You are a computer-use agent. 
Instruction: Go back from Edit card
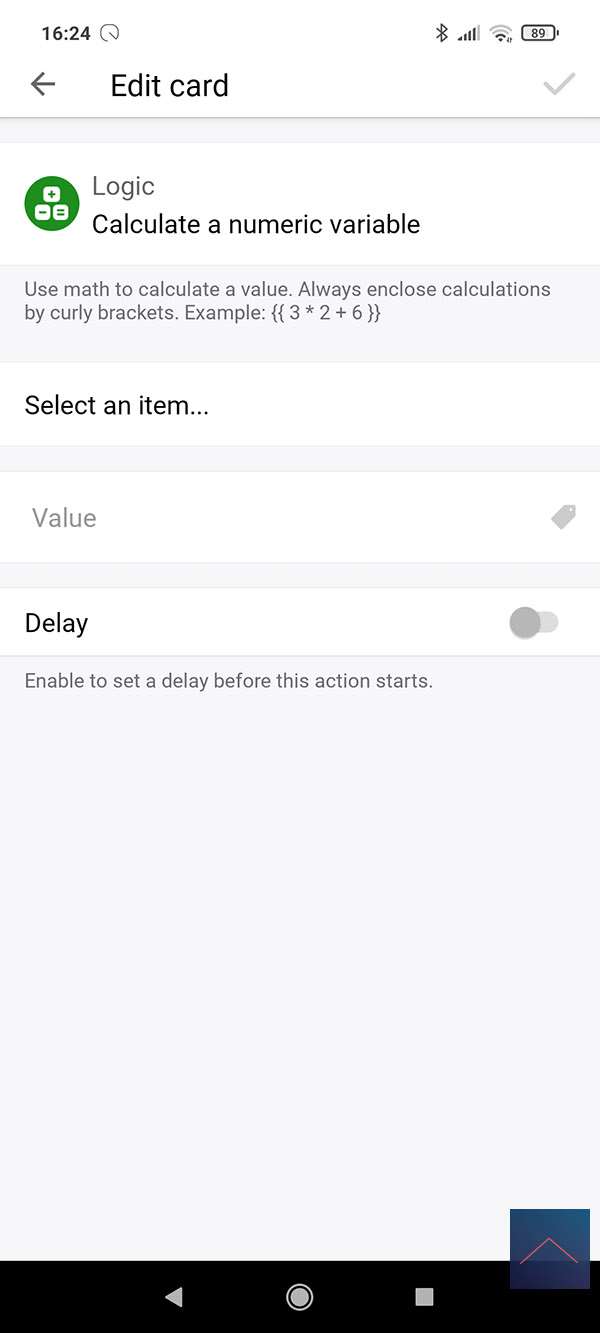pos(43,85)
